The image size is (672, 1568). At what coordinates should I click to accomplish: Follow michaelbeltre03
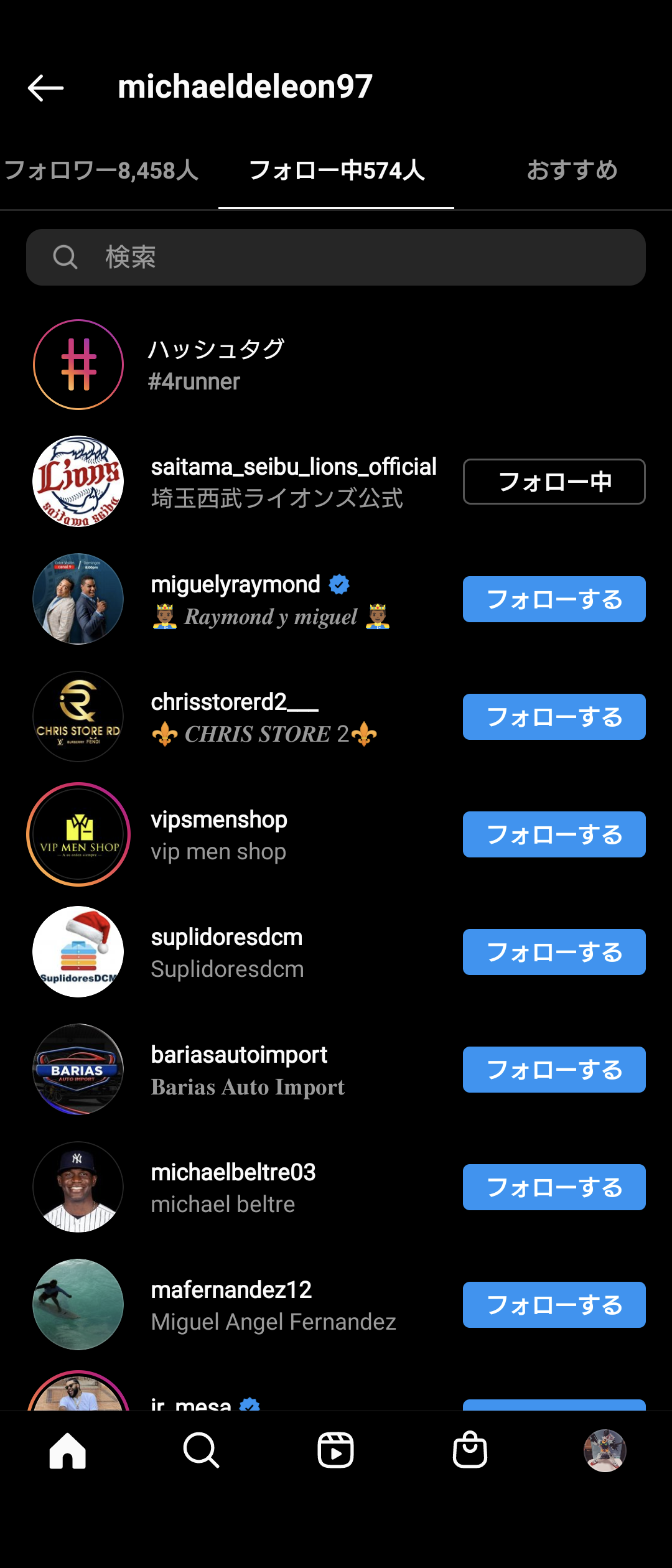[554, 1187]
